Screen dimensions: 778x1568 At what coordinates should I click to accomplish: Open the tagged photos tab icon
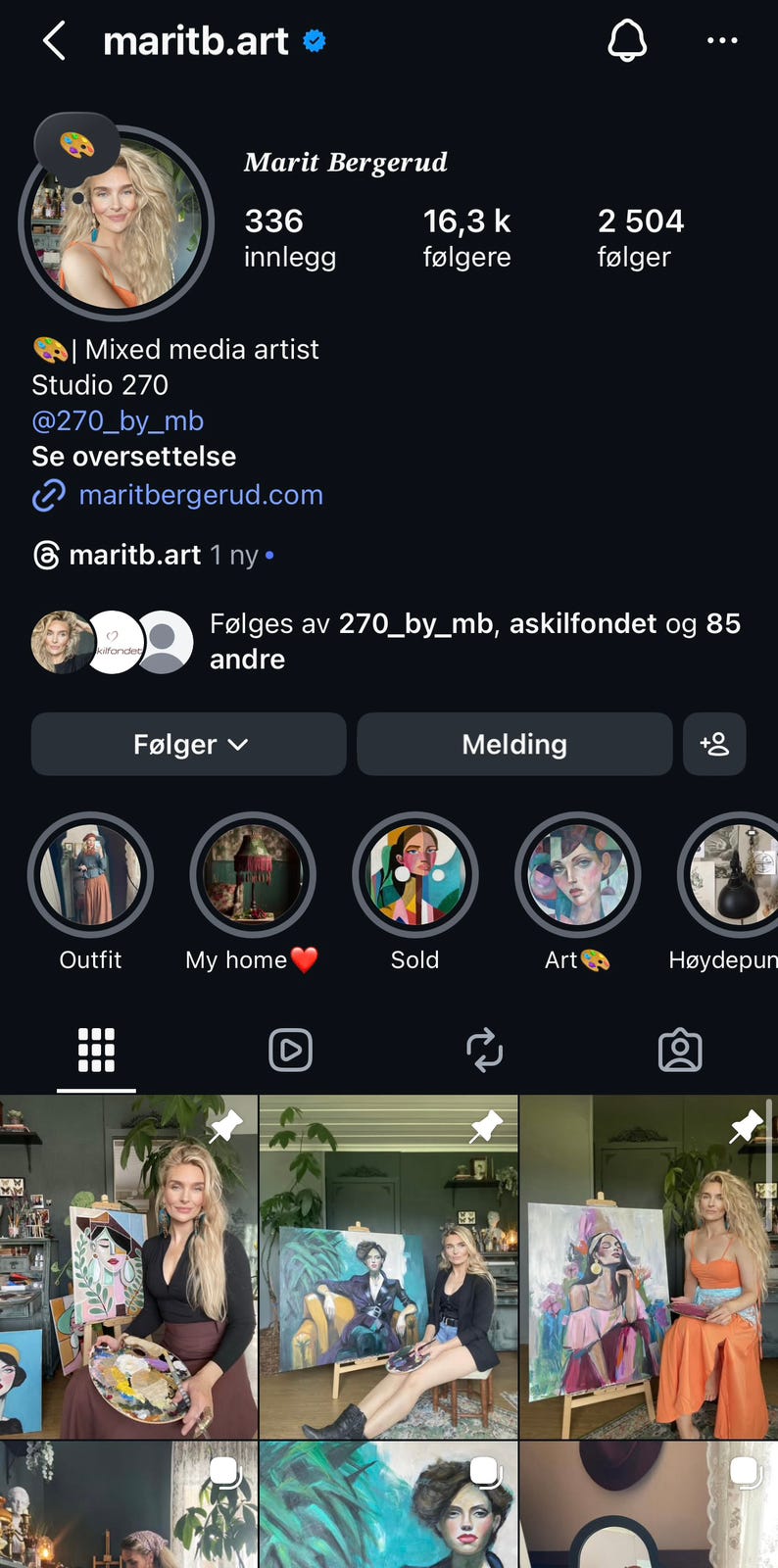coord(680,1049)
